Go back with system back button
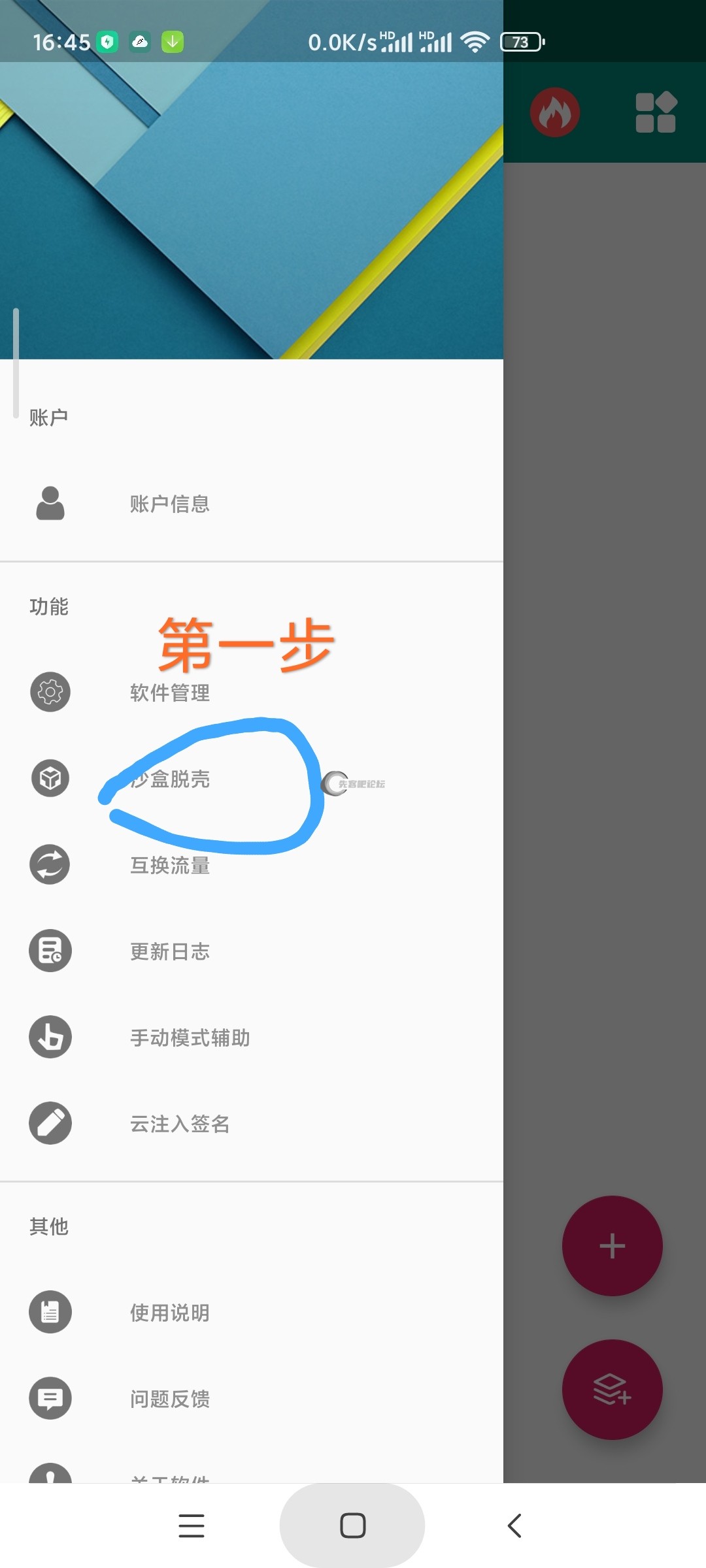The height and width of the screenshot is (1568, 706). pos(514,1526)
